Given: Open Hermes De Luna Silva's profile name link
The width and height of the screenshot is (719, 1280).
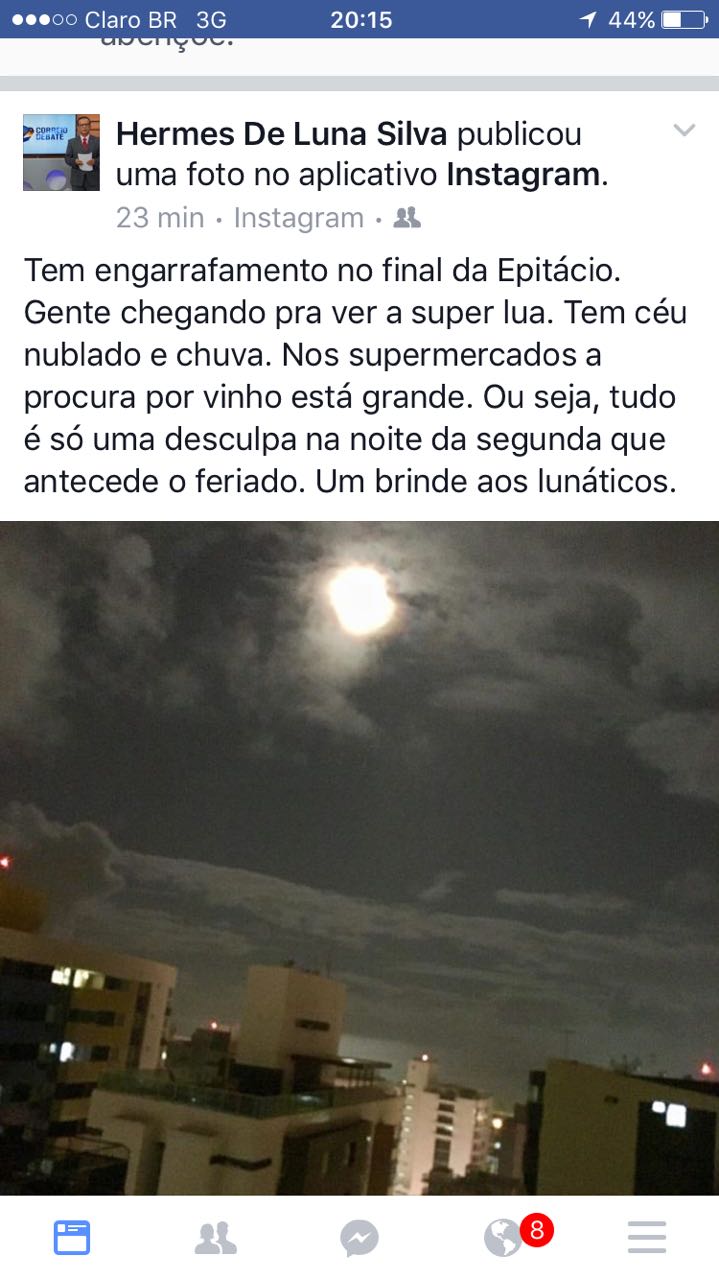Looking at the screenshot, I should click(x=281, y=134).
